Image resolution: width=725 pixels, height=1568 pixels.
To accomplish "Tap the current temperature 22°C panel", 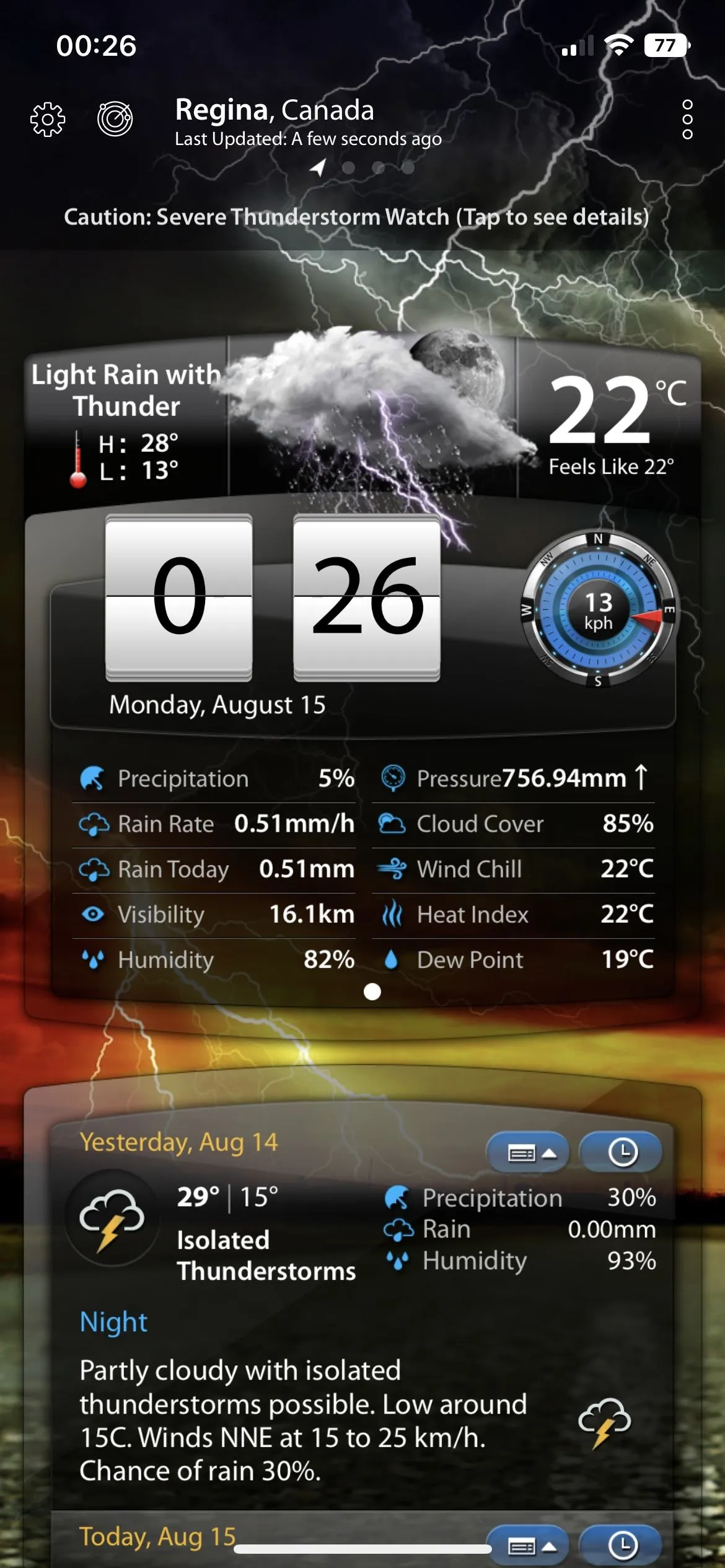I will pos(610,421).
